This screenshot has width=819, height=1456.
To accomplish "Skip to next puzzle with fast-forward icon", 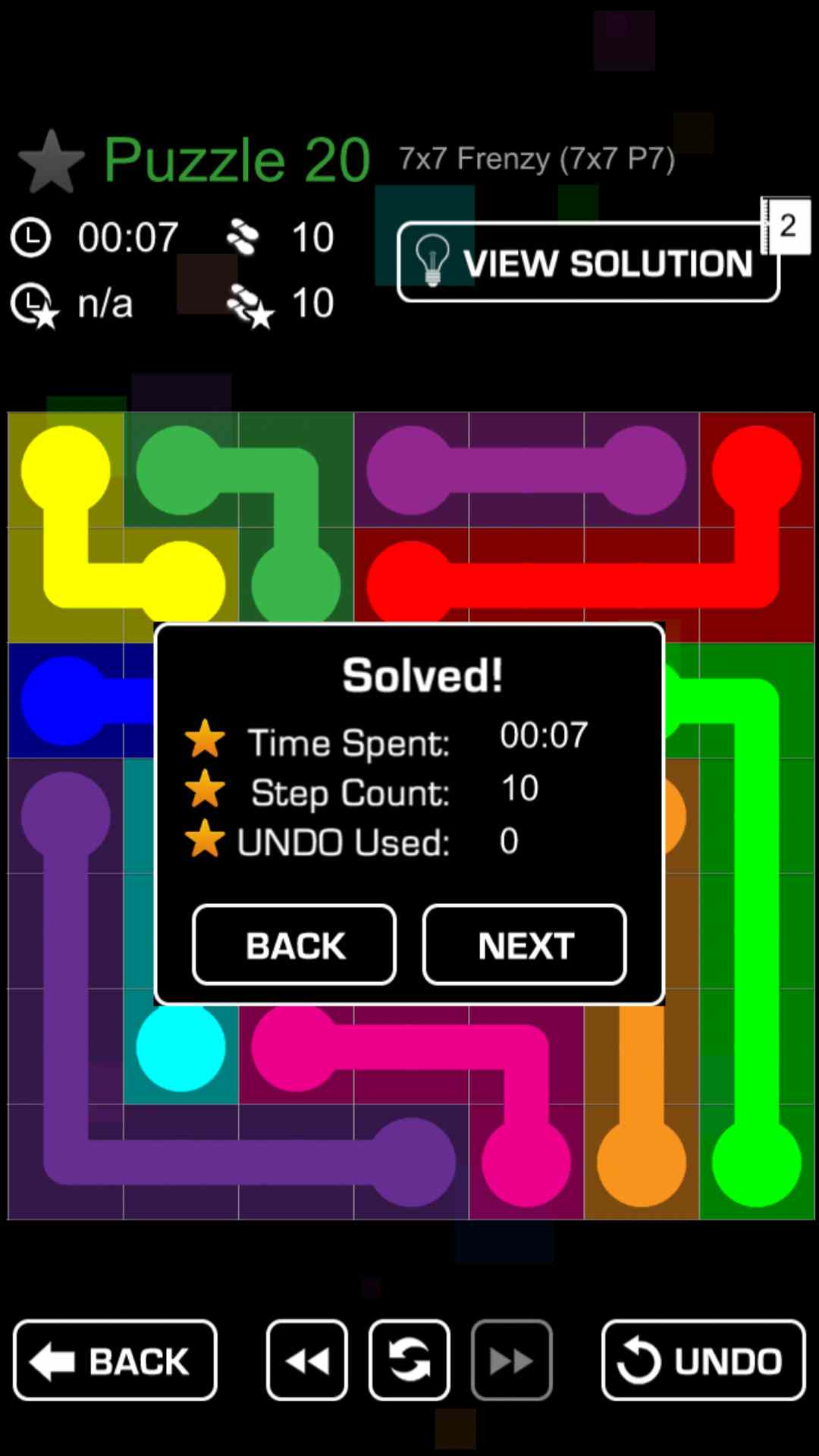I will 511,1360.
